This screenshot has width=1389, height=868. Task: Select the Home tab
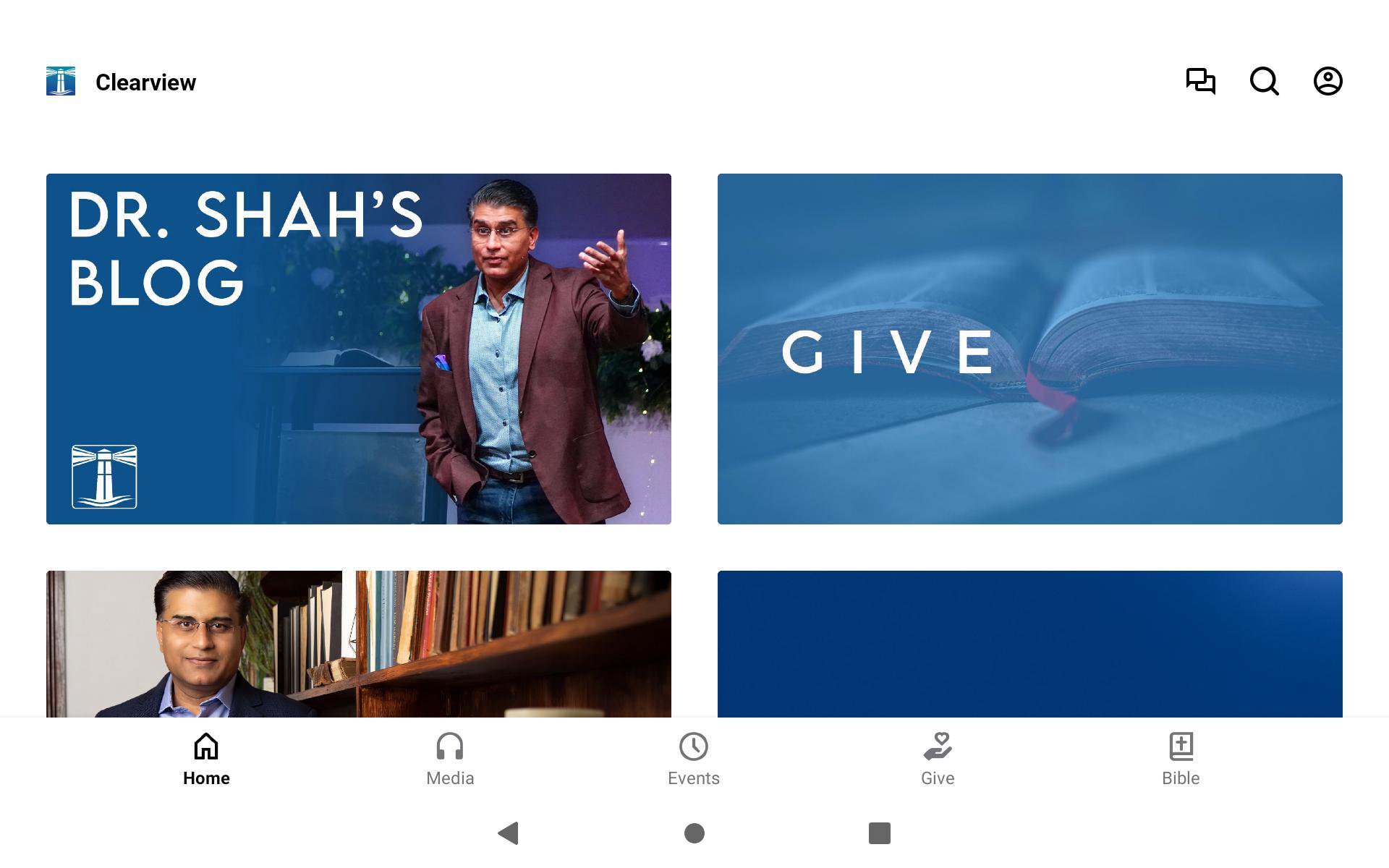pyautogui.click(x=206, y=759)
